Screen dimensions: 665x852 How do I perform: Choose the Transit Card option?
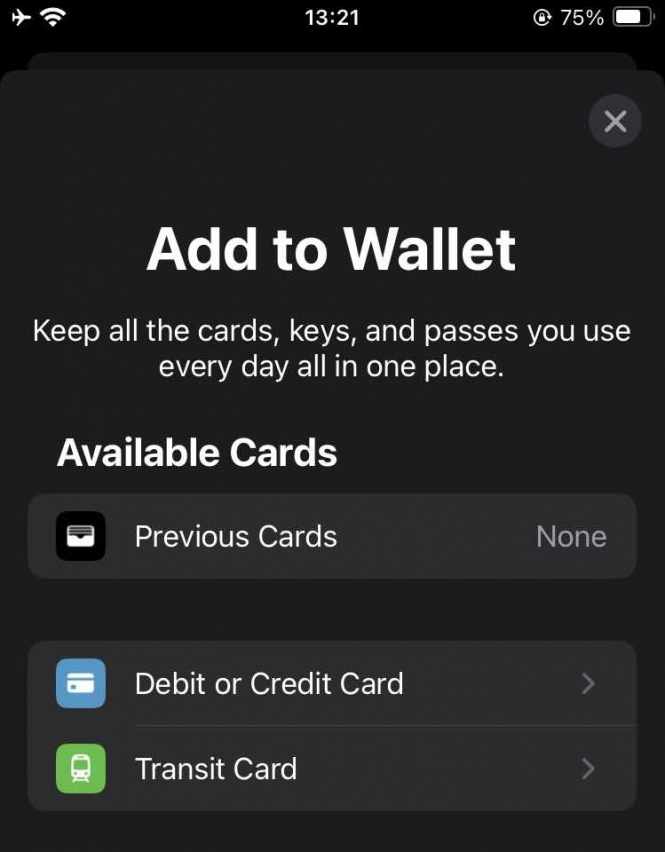tap(331, 768)
